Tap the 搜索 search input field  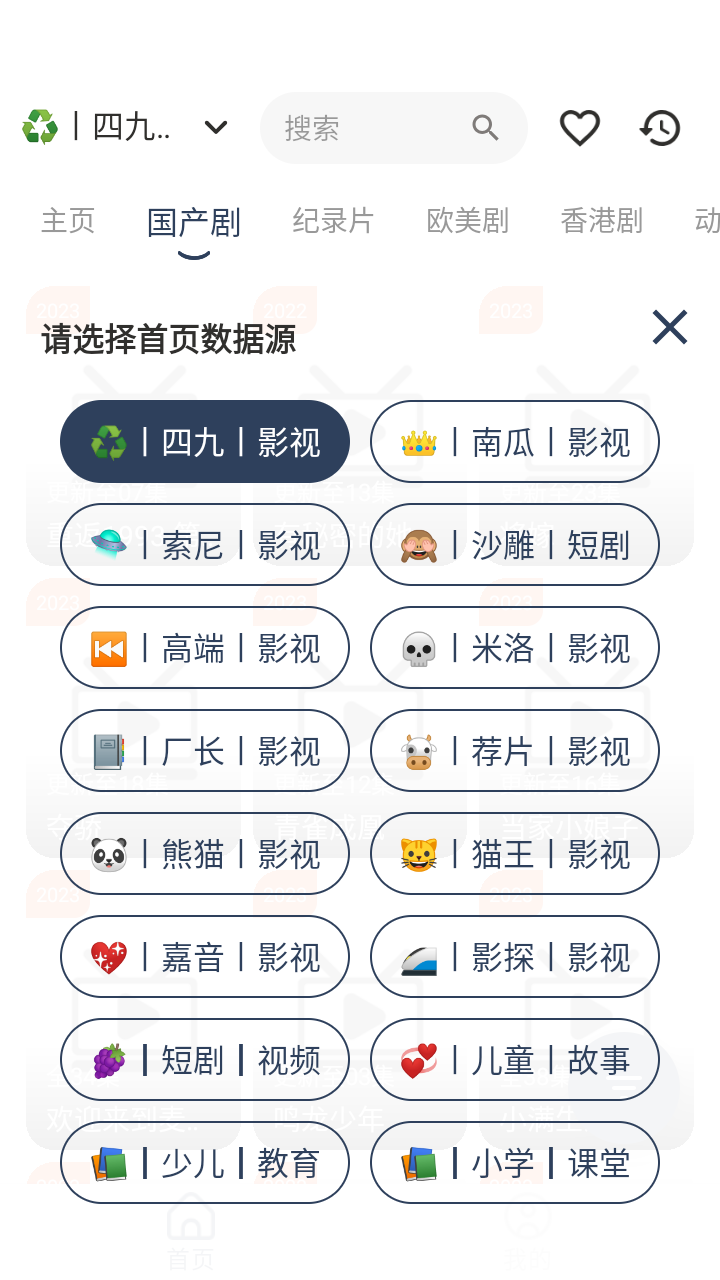coord(380,128)
